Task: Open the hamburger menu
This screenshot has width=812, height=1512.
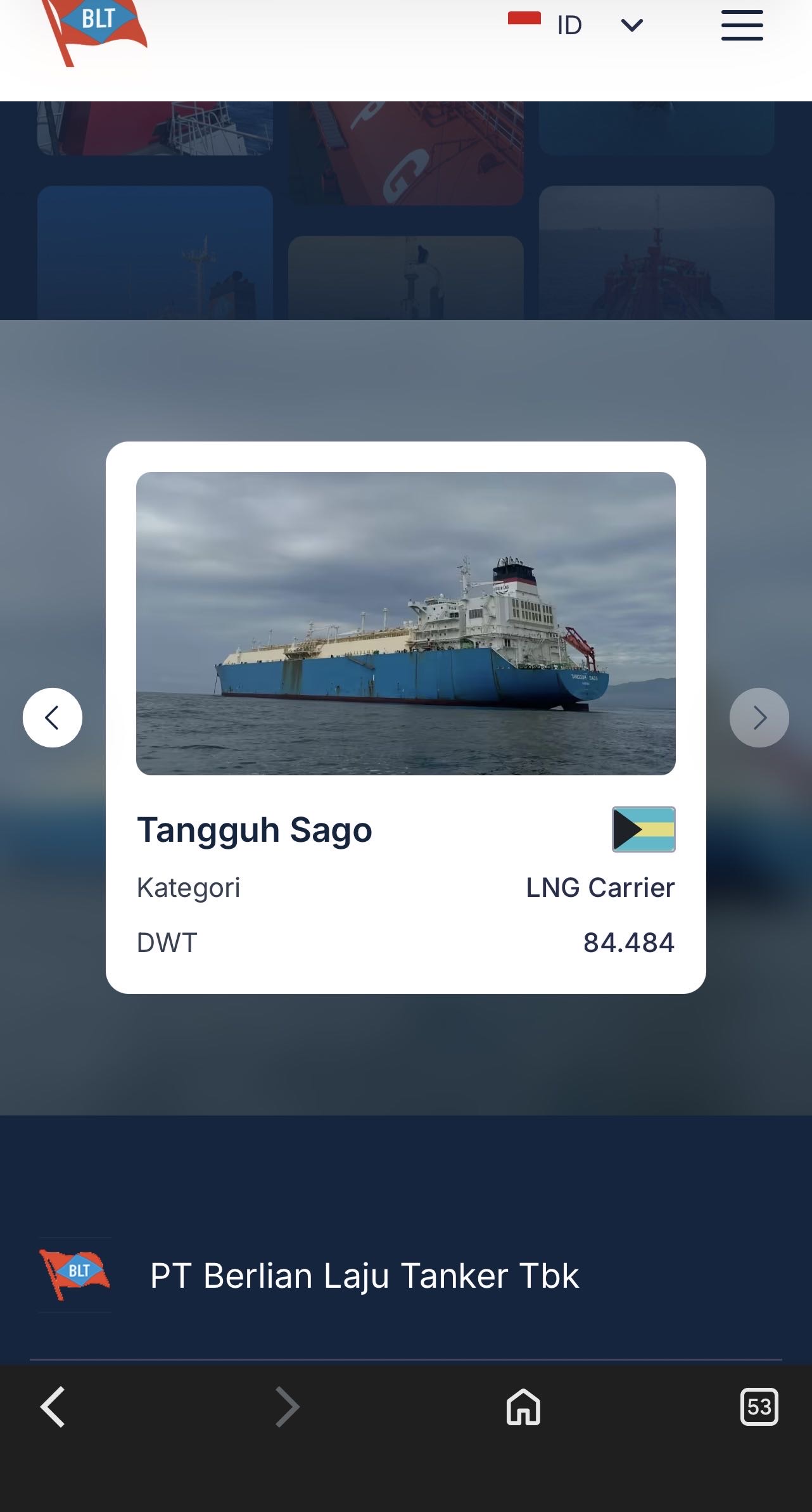Action: [x=742, y=26]
